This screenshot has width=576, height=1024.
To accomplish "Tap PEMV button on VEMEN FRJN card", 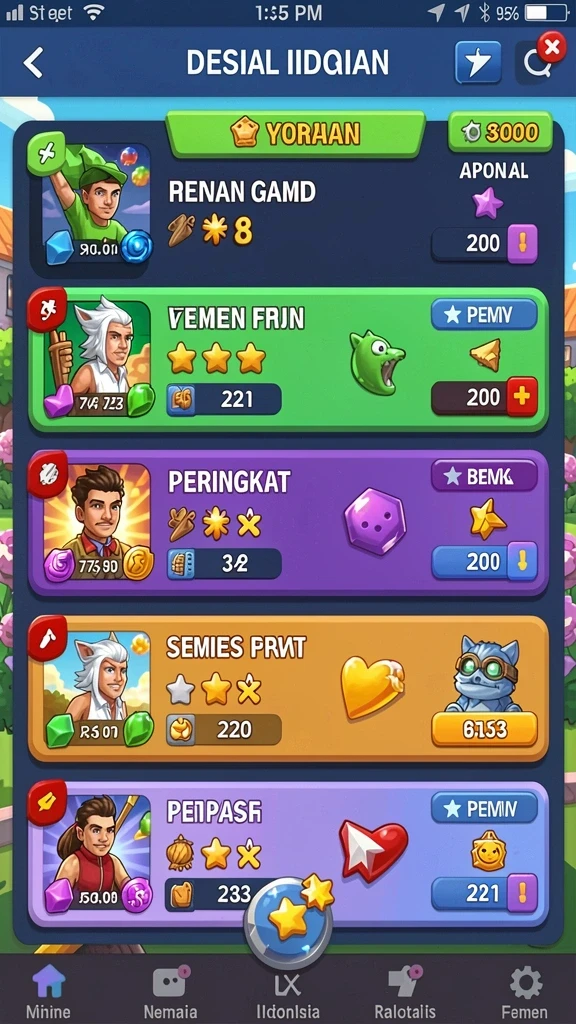I will (x=484, y=315).
